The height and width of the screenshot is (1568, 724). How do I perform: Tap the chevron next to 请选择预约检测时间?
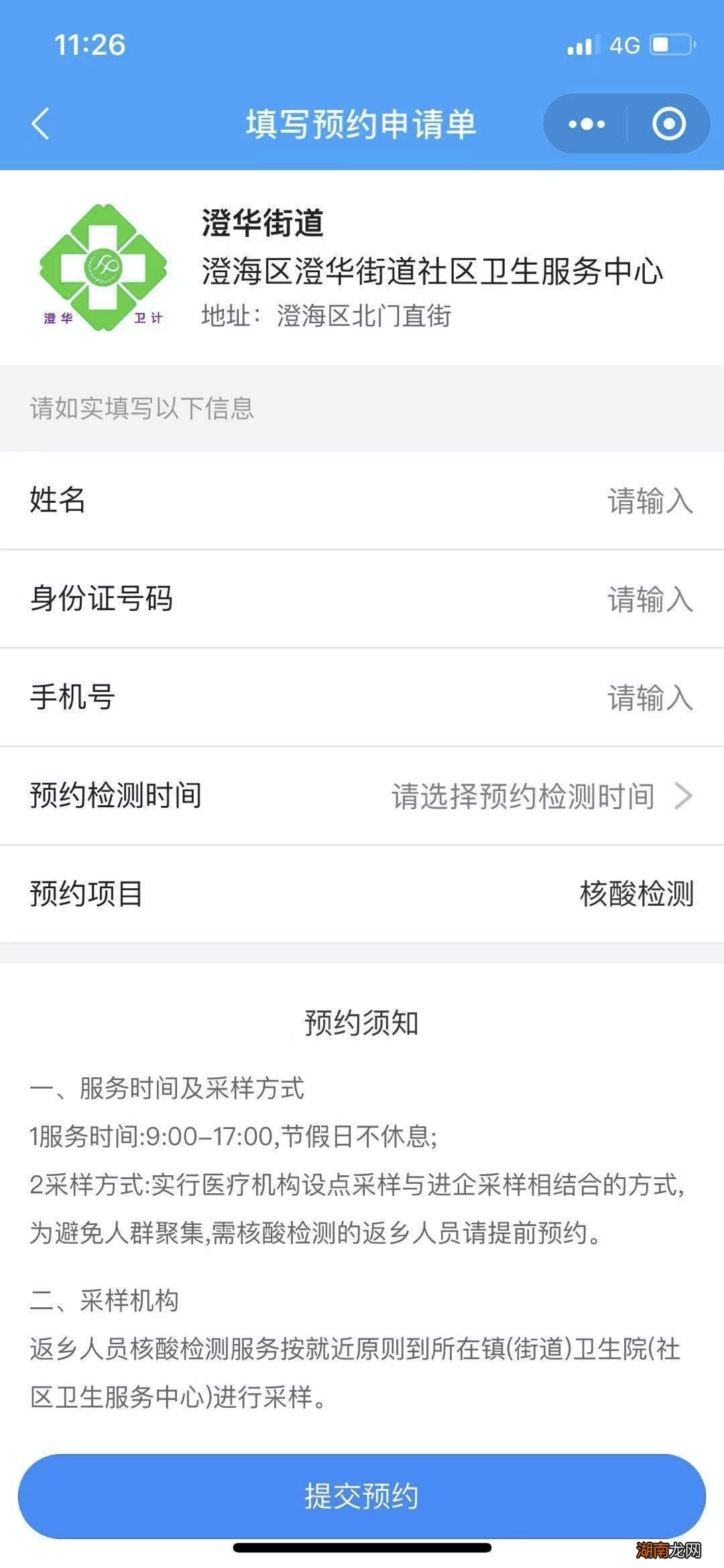click(684, 796)
